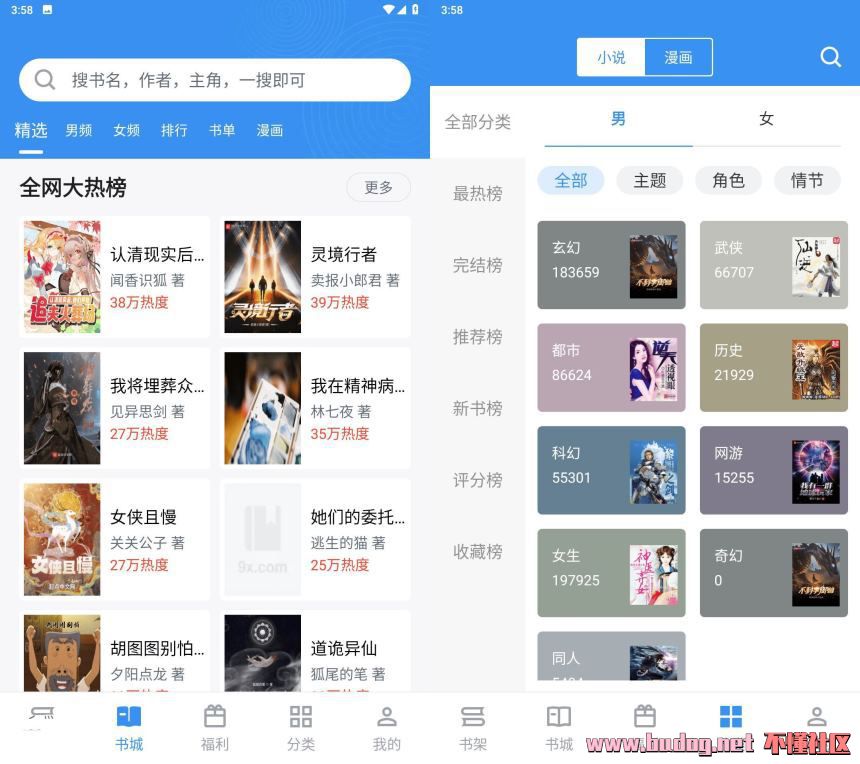Select the 小说 segment
The height and width of the screenshot is (764, 860).
611,57
